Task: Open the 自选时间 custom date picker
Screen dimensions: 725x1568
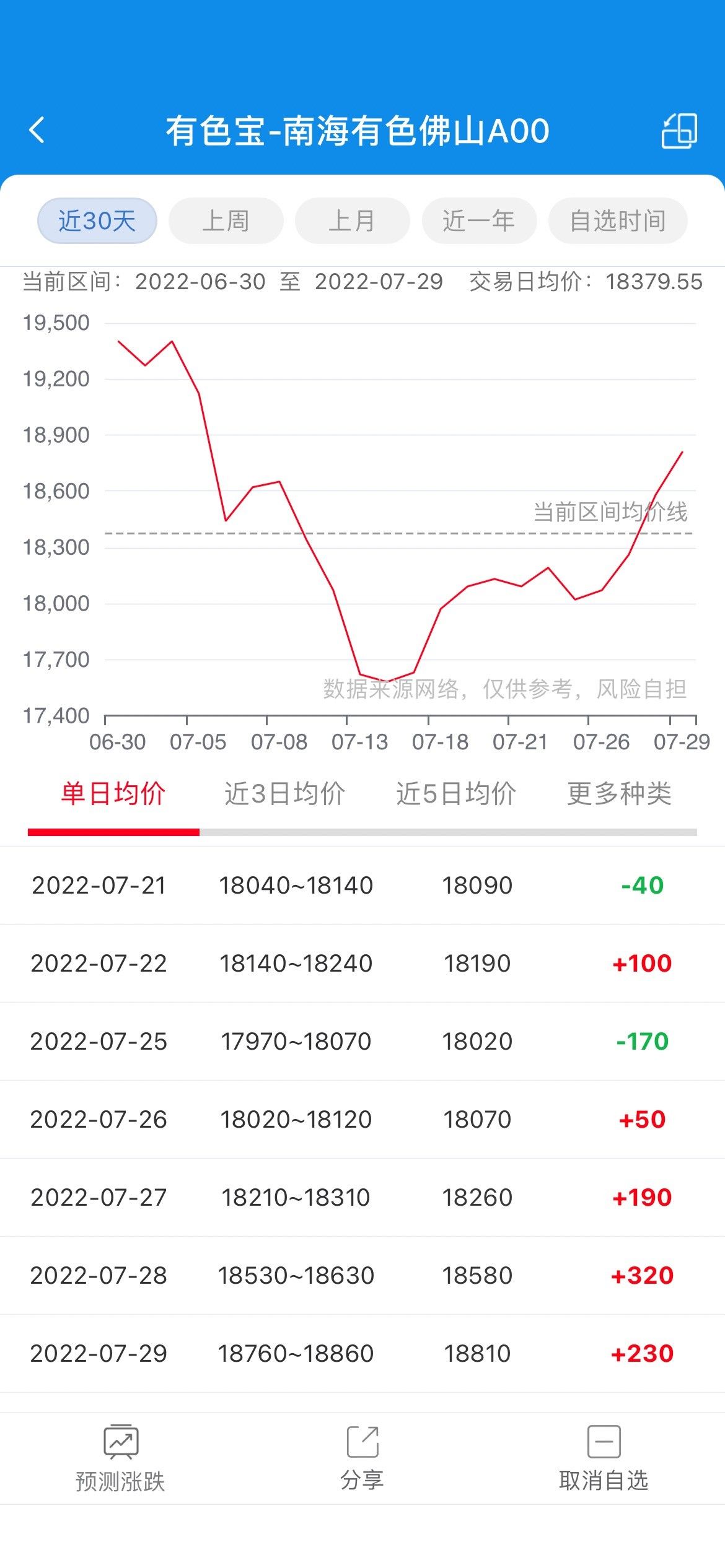Action: click(x=618, y=221)
